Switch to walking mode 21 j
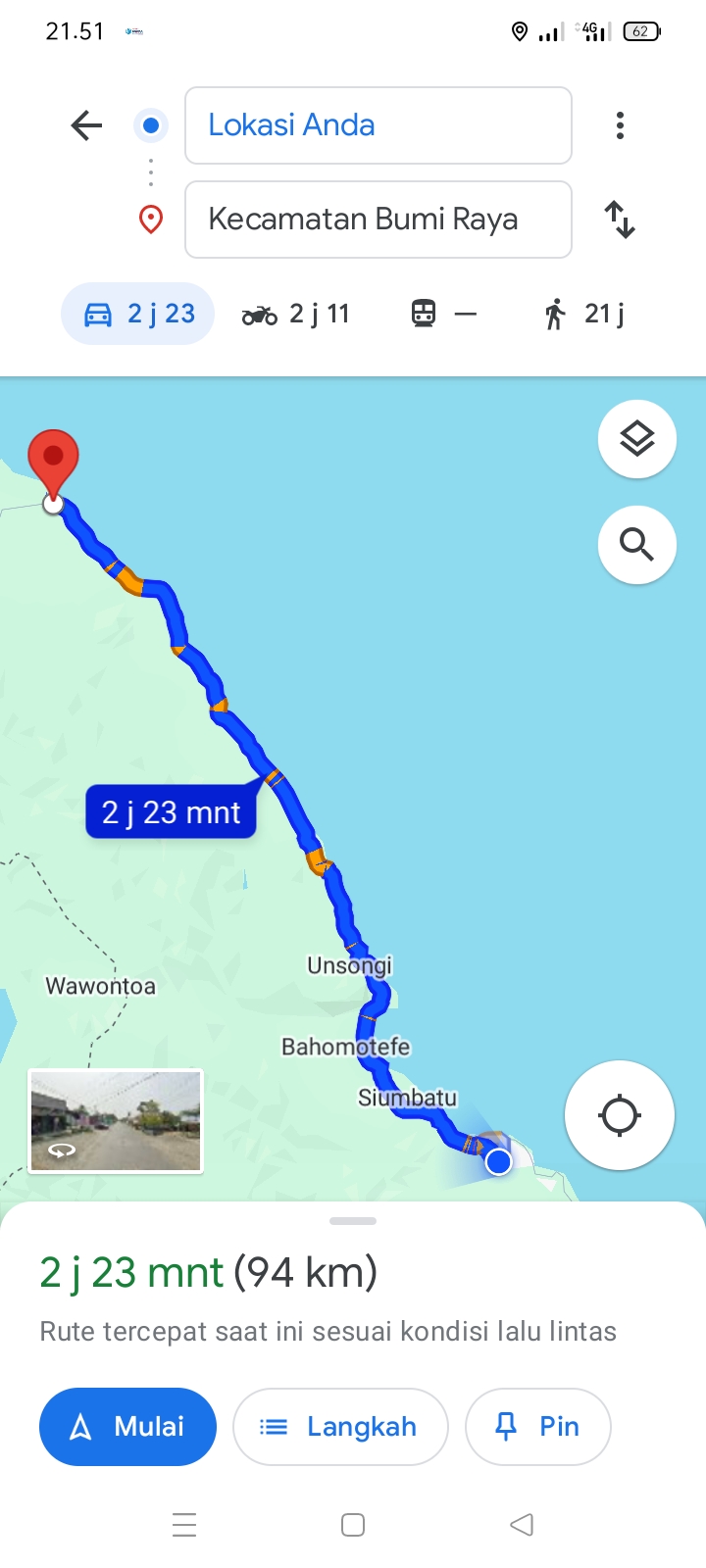Viewport: 706px width, 1568px height. [584, 314]
